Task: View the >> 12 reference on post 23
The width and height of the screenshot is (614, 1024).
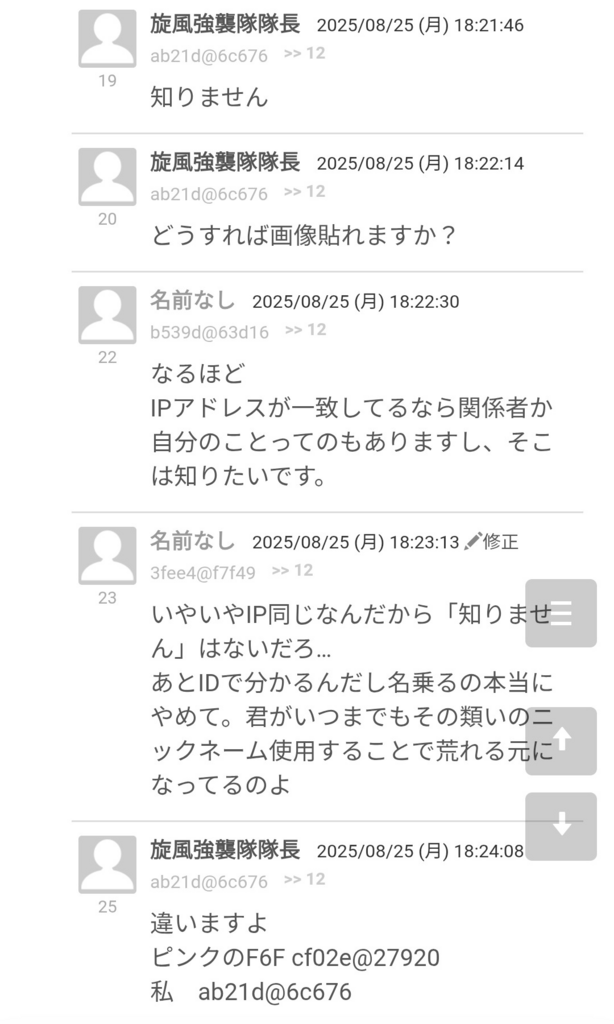Action: click(x=292, y=570)
